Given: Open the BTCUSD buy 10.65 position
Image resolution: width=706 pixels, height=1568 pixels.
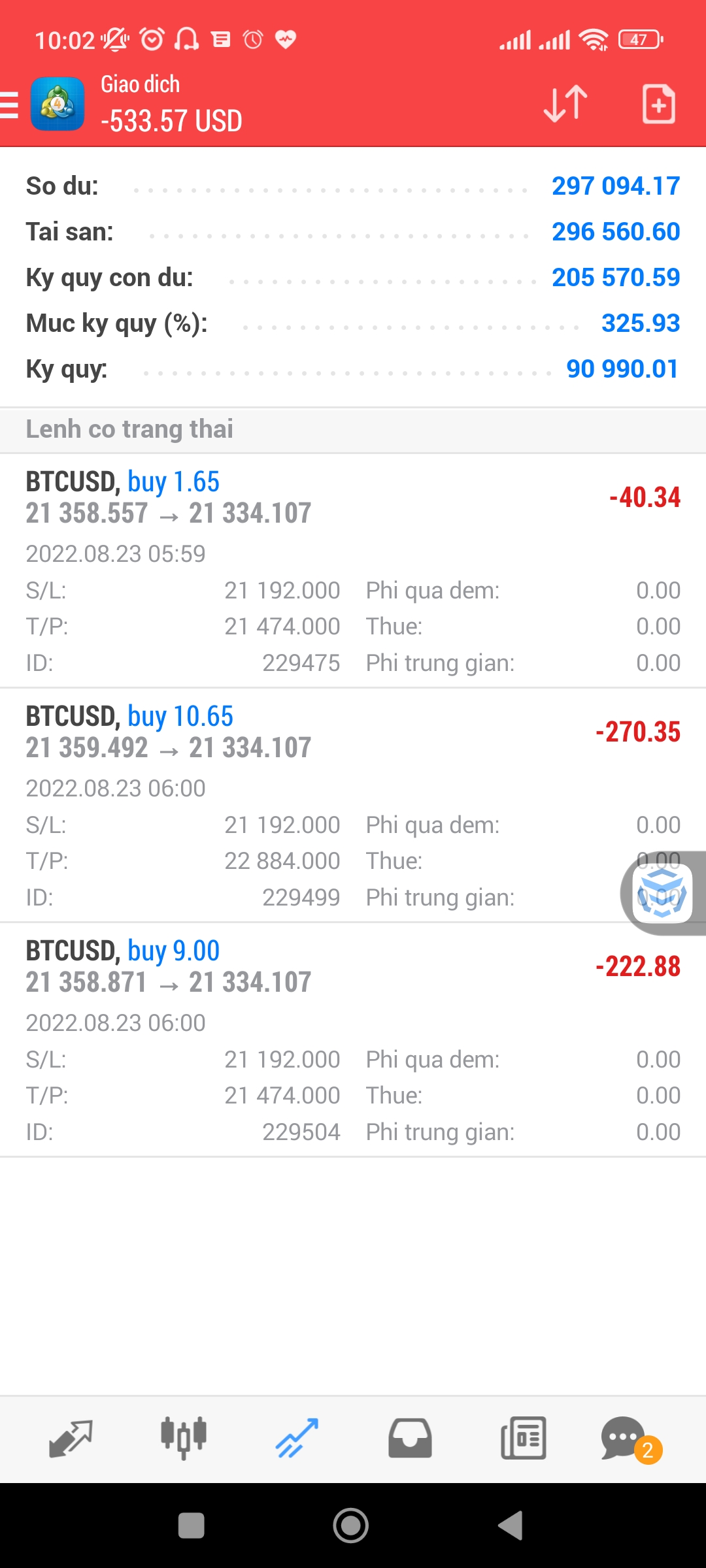Looking at the screenshot, I should coord(353,804).
